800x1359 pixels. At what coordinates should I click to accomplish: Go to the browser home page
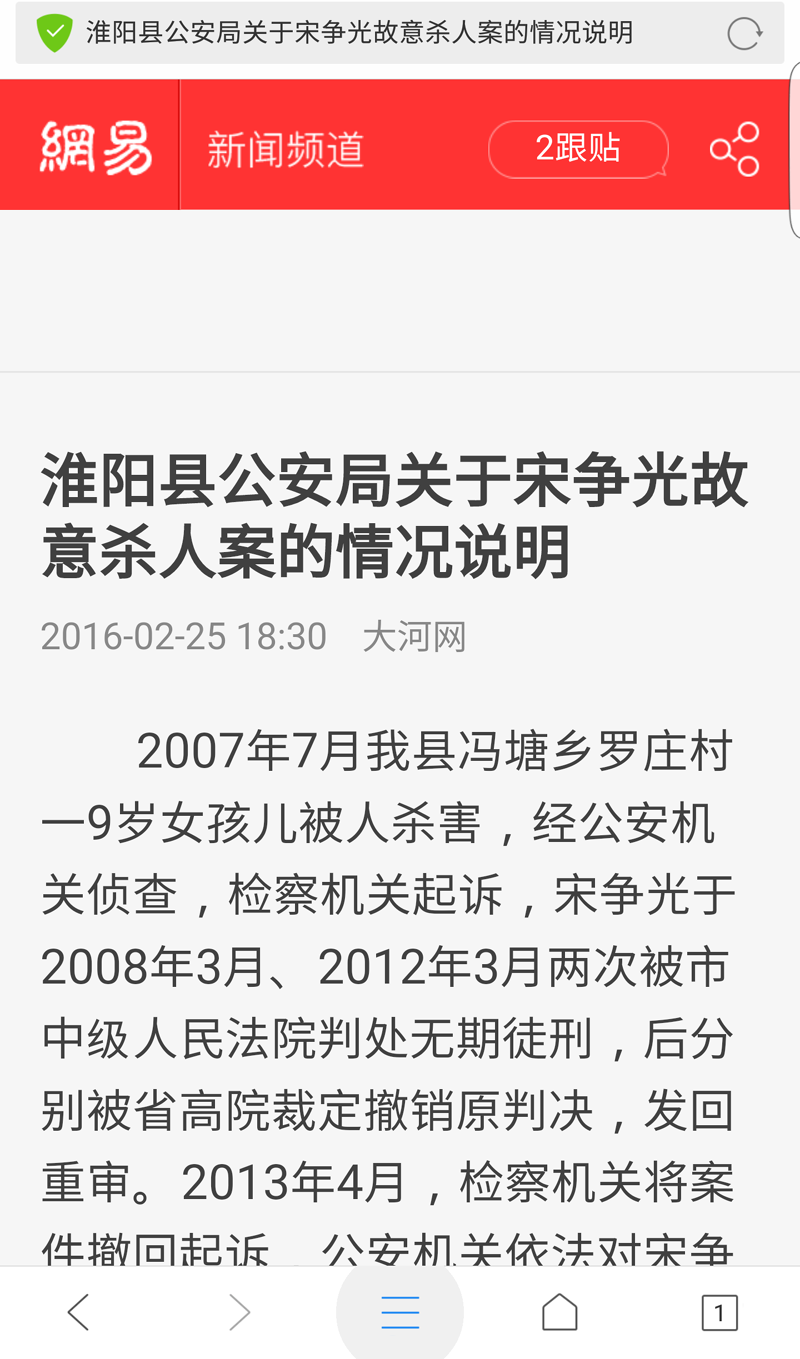560,1312
